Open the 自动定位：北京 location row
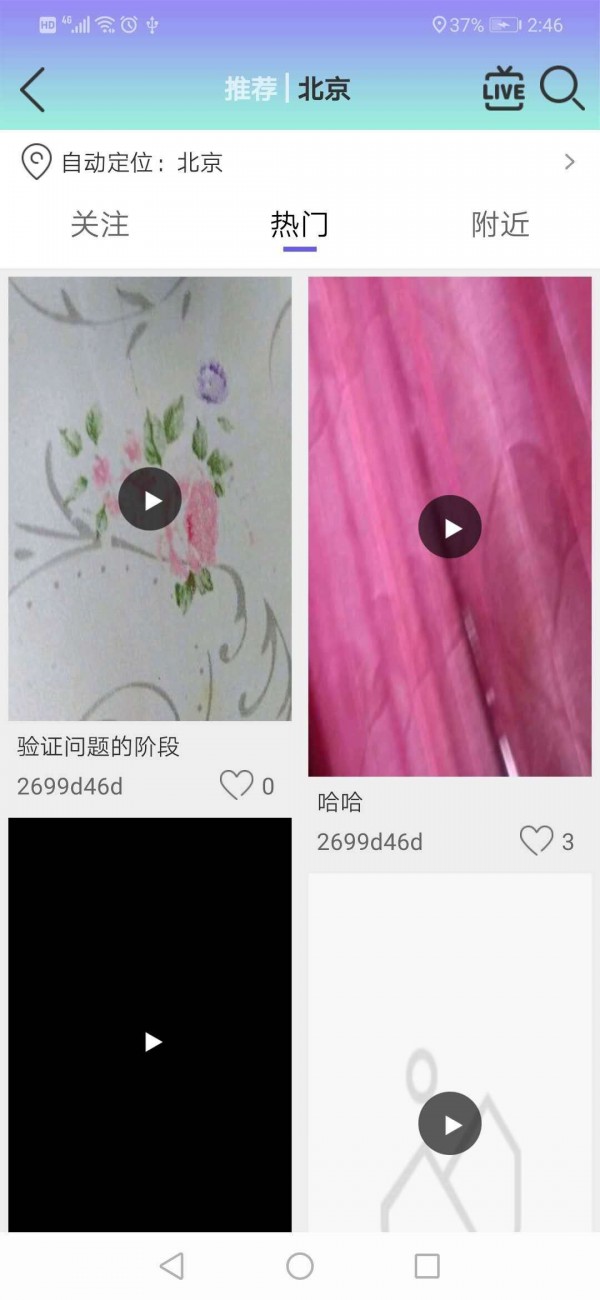Viewport: 600px width, 1300px height. (x=300, y=162)
